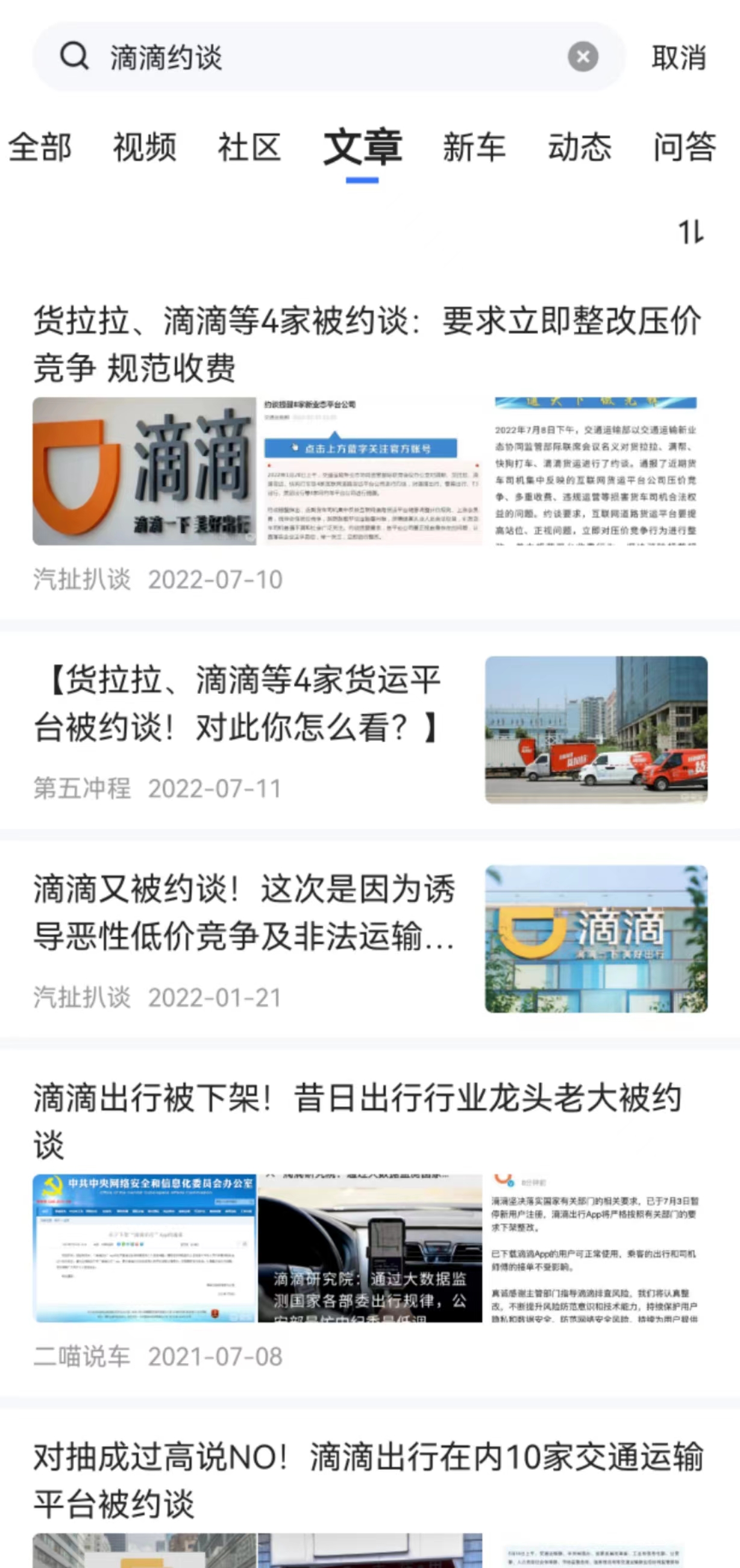Image resolution: width=740 pixels, height=1568 pixels.
Task: Select the 新车 tab
Action: coord(474,148)
